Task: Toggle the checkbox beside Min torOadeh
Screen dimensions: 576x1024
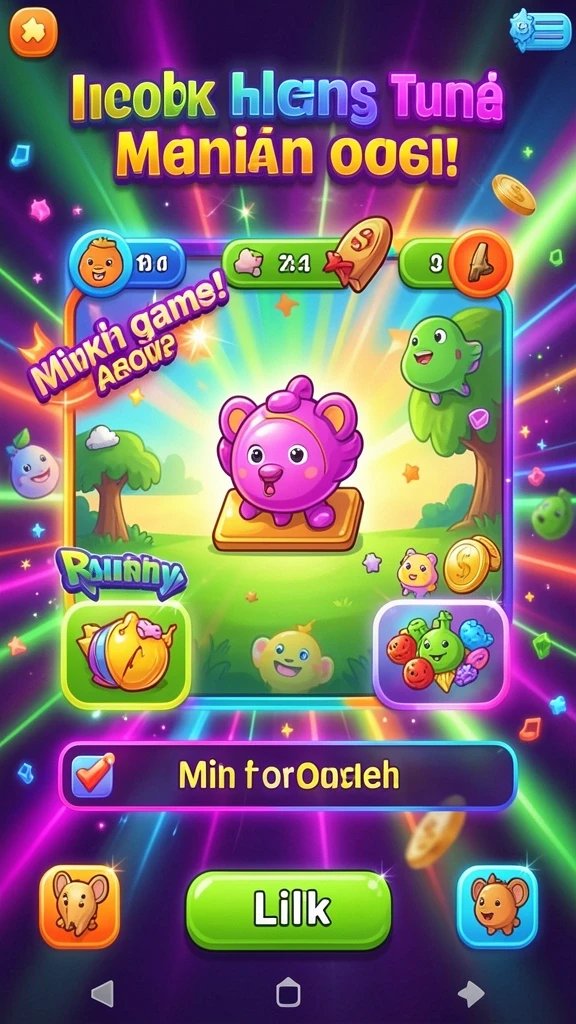Action: coord(93,775)
